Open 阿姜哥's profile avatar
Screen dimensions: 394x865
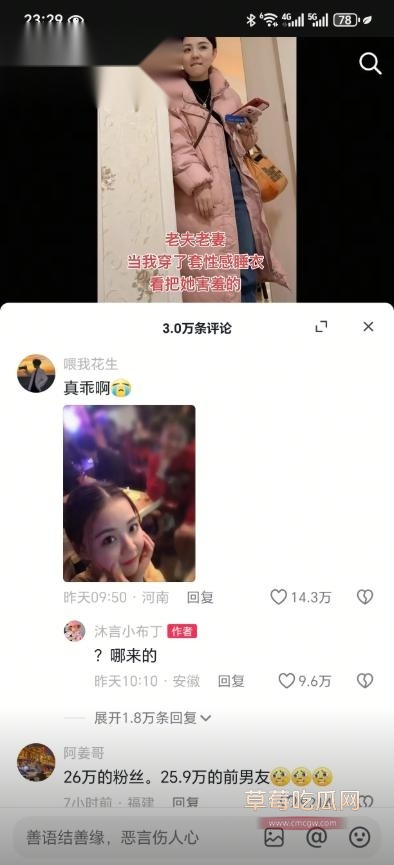(36, 762)
